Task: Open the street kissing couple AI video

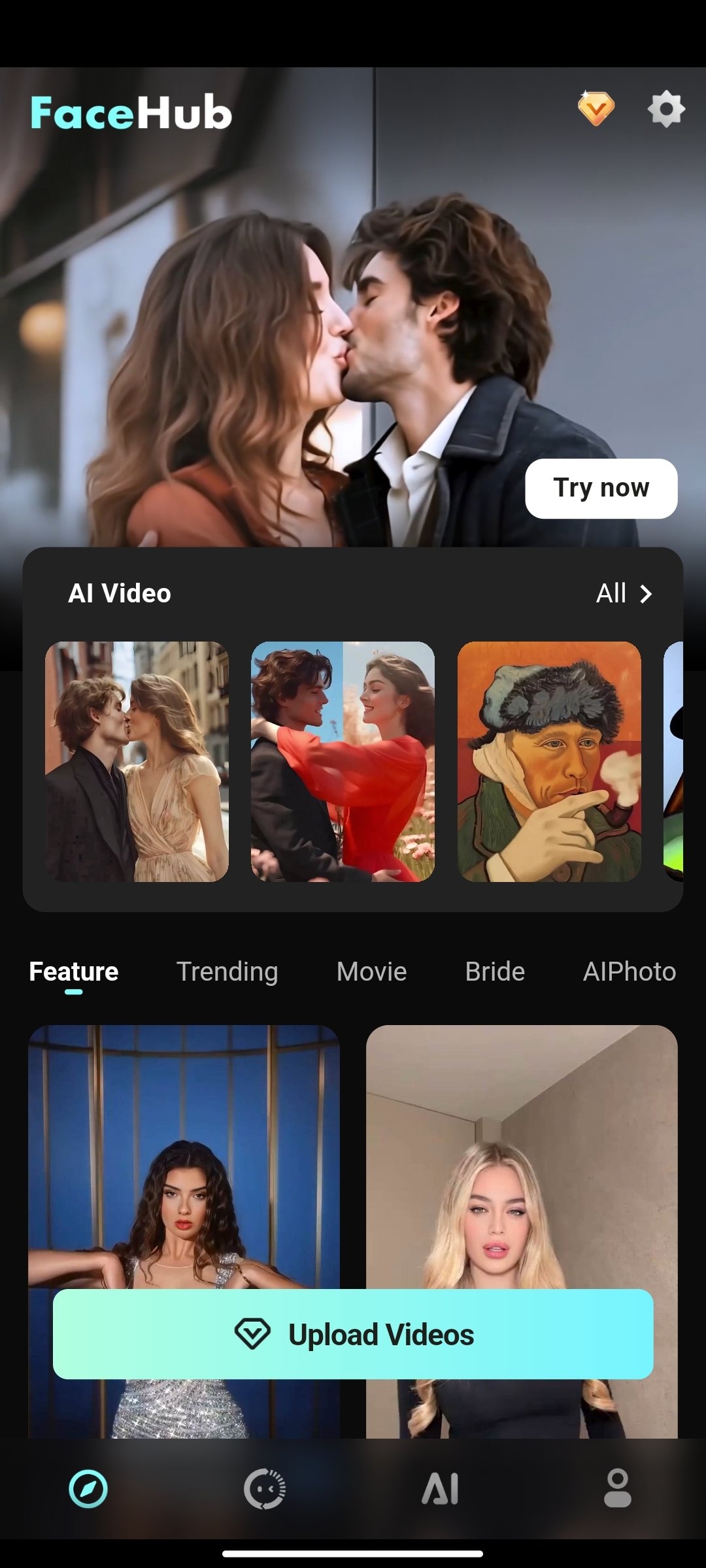Action: tap(137, 761)
